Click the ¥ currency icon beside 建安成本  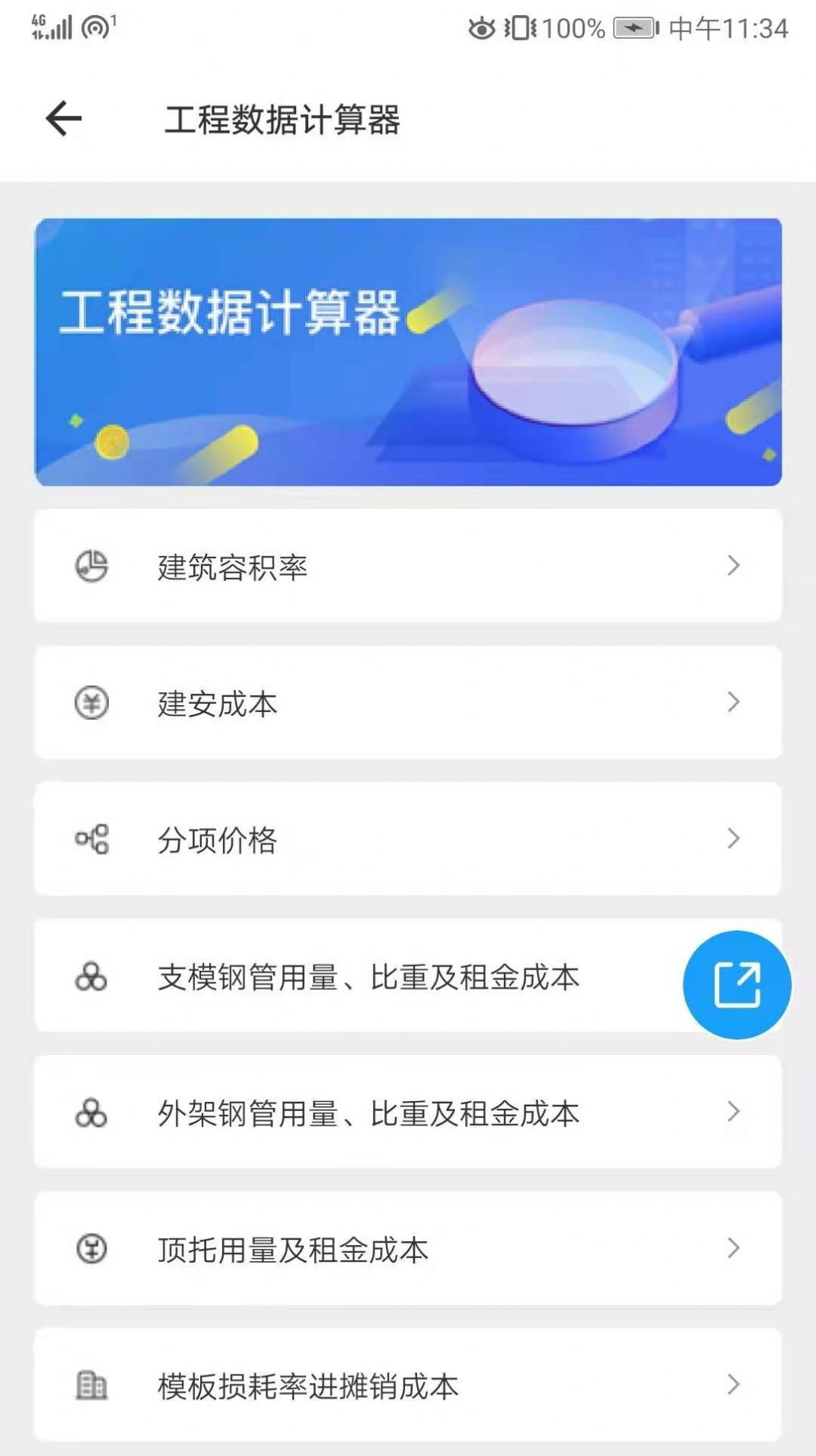pyautogui.click(x=91, y=703)
